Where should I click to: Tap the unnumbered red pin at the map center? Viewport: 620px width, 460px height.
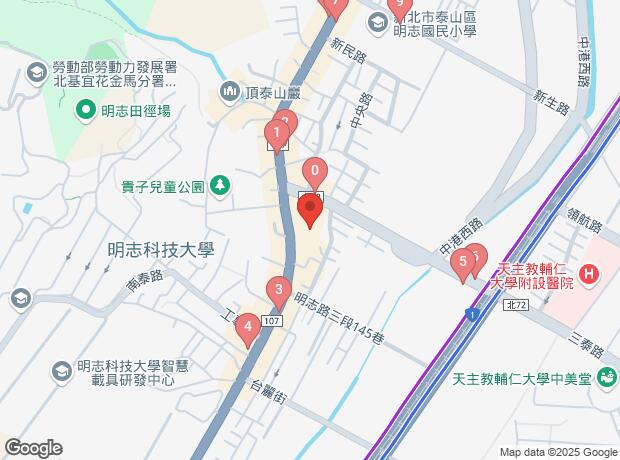(310, 211)
